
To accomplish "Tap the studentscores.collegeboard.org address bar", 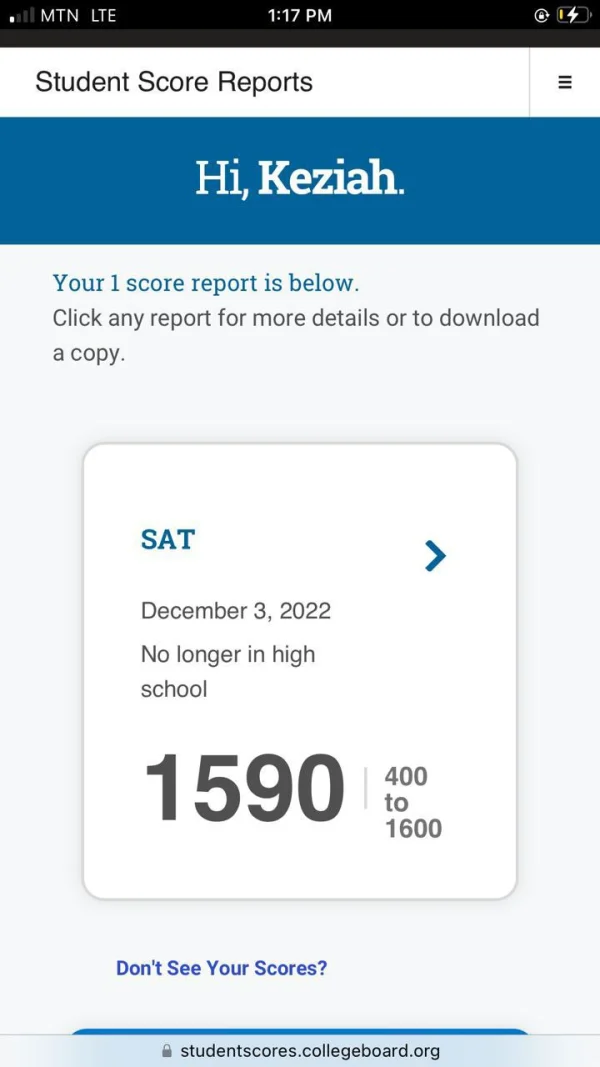I will click(x=300, y=1051).
